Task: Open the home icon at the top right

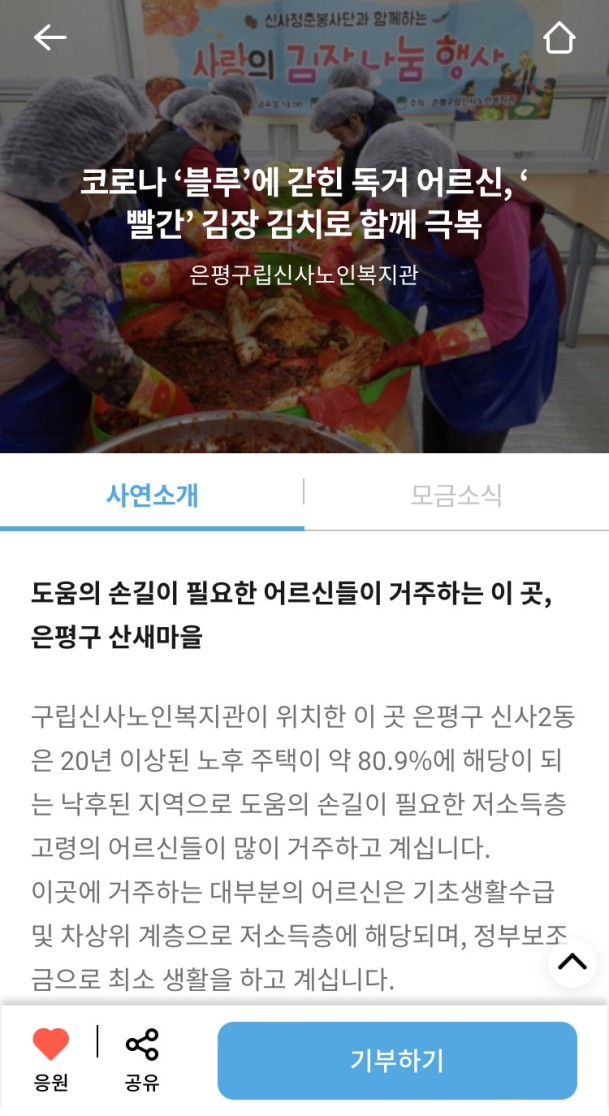Action: [559, 38]
